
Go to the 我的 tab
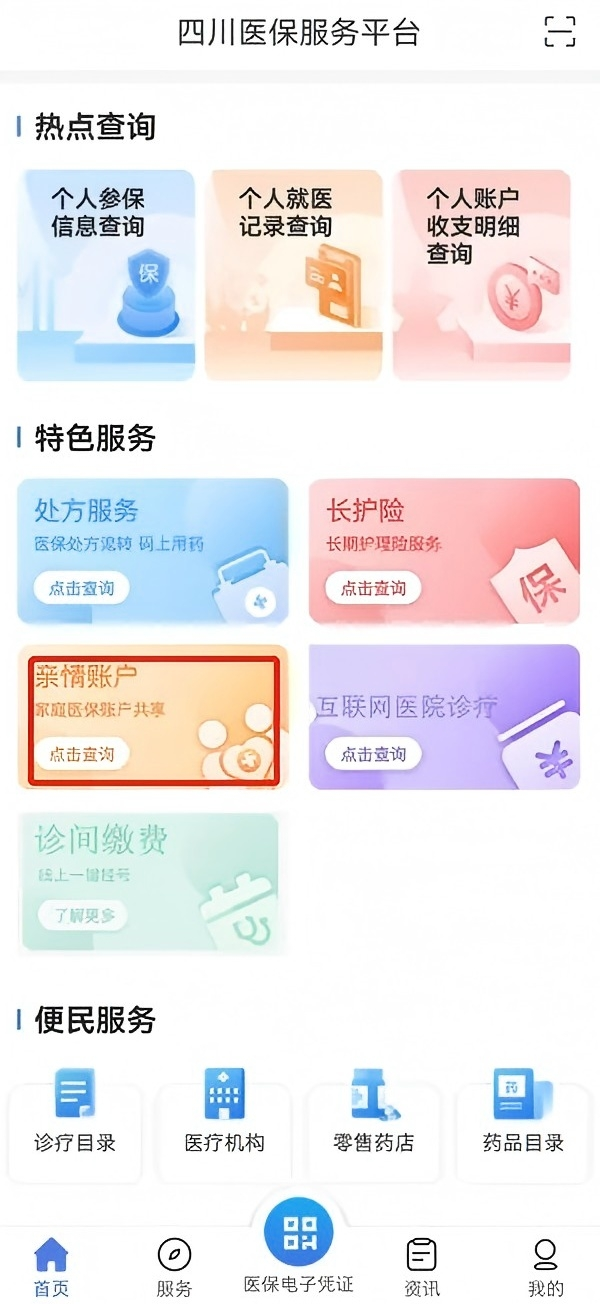(x=545, y=1267)
